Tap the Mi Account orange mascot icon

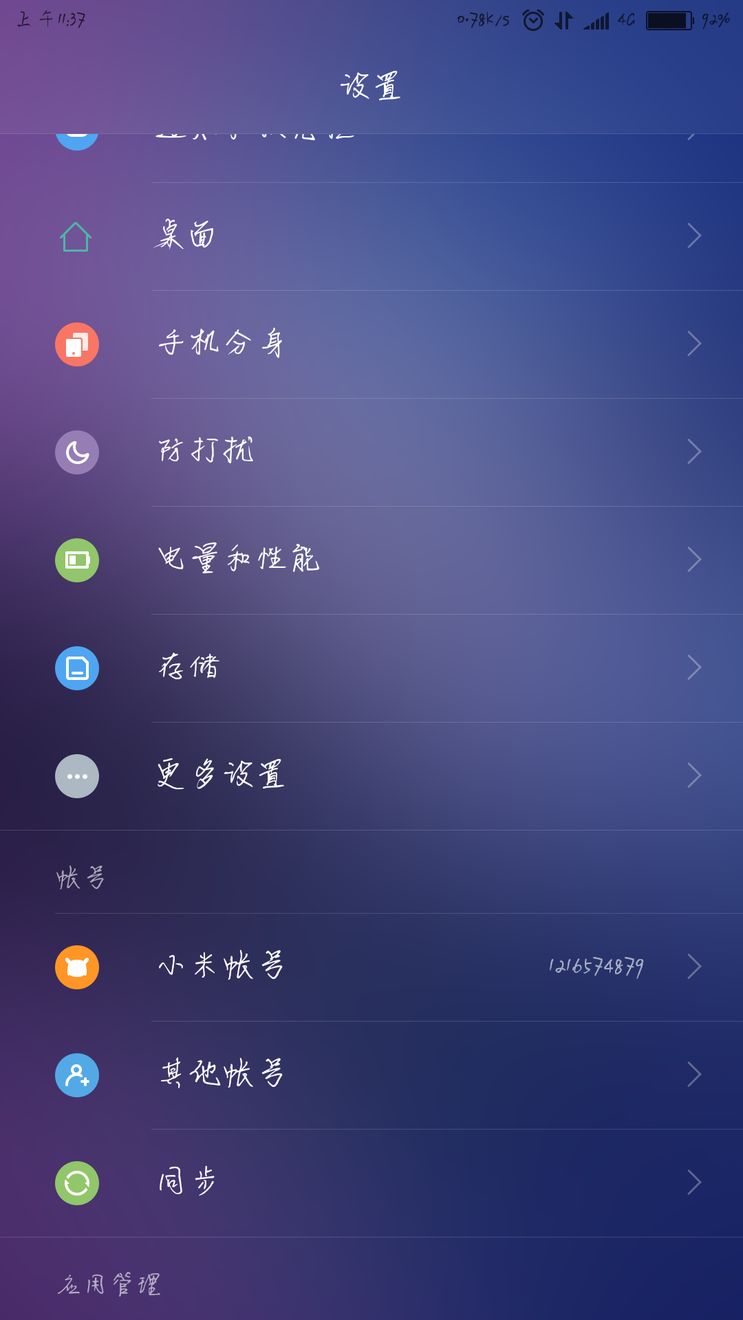click(x=76, y=967)
